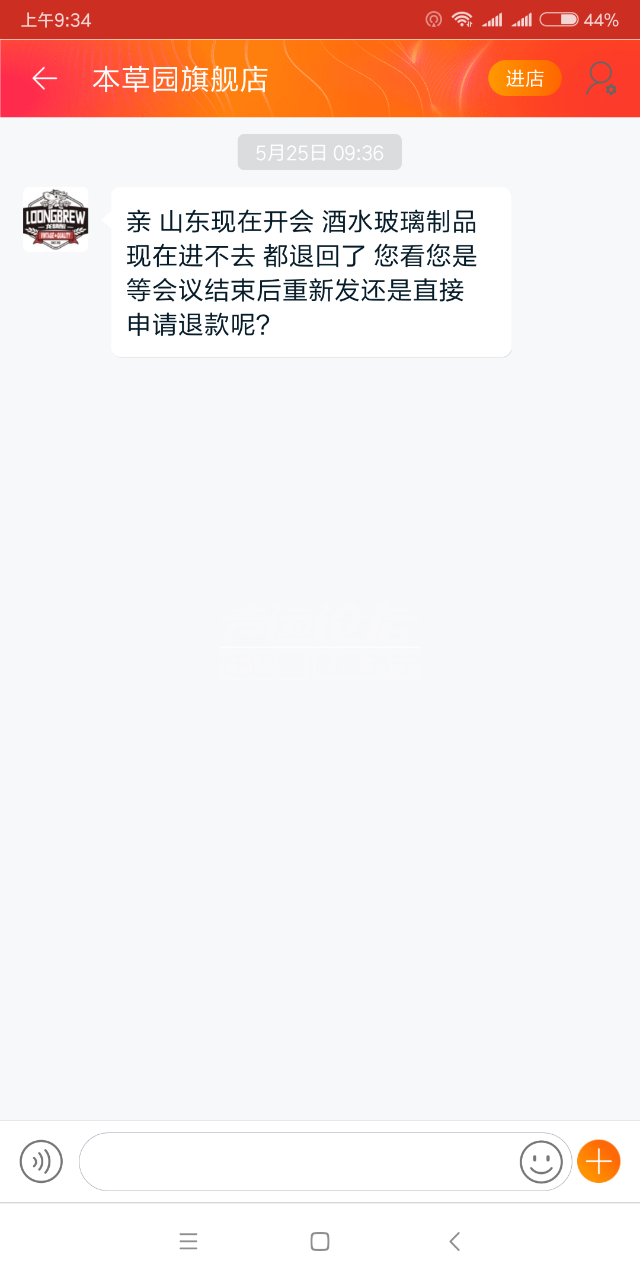Focus the message text field

tap(300, 1161)
